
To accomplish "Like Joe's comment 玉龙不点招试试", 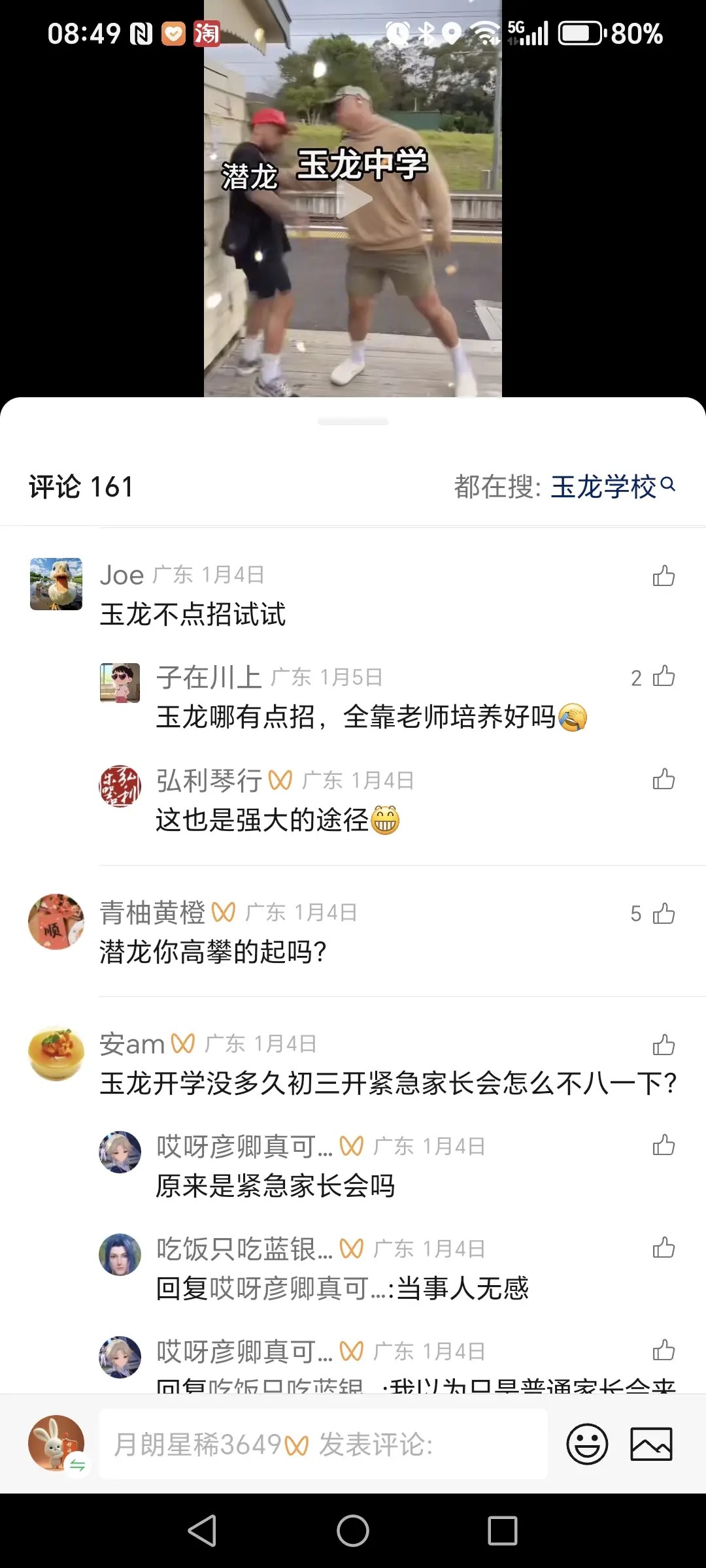I will (x=664, y=576).
